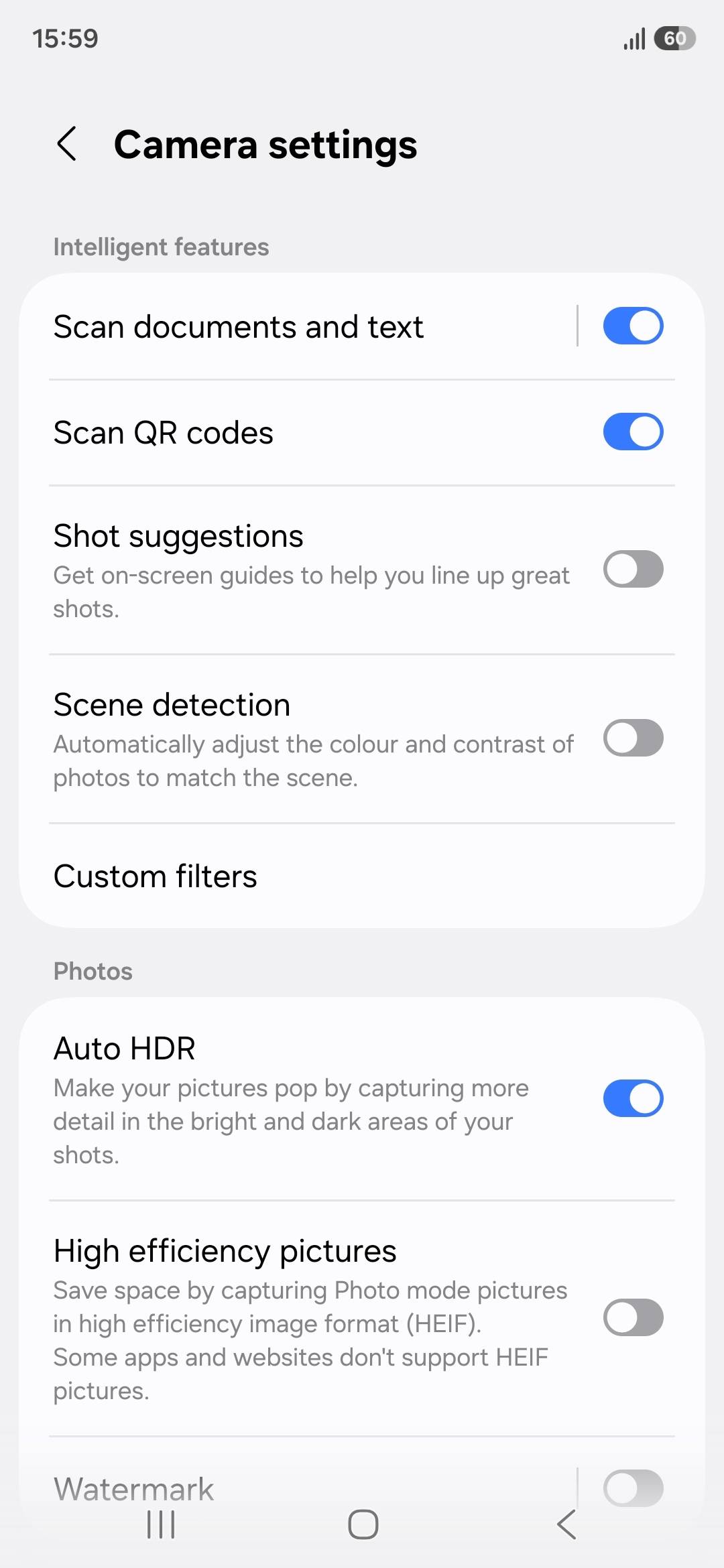The image size is (724, 1568).
Task: Disable the Scan QR codes switch
Action: coord(633,432)
